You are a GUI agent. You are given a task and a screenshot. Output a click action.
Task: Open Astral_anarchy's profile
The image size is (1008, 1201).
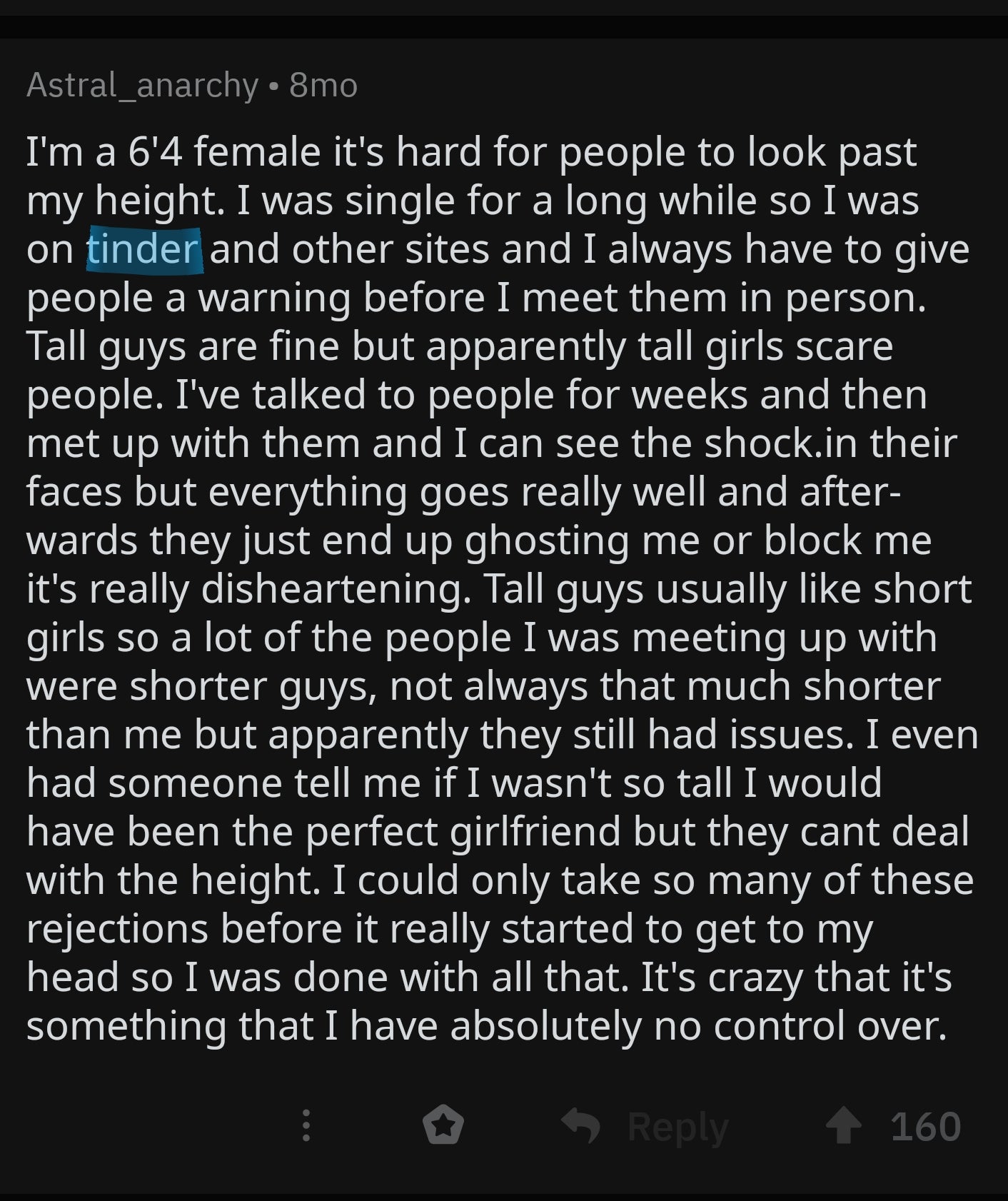[142, 86]
